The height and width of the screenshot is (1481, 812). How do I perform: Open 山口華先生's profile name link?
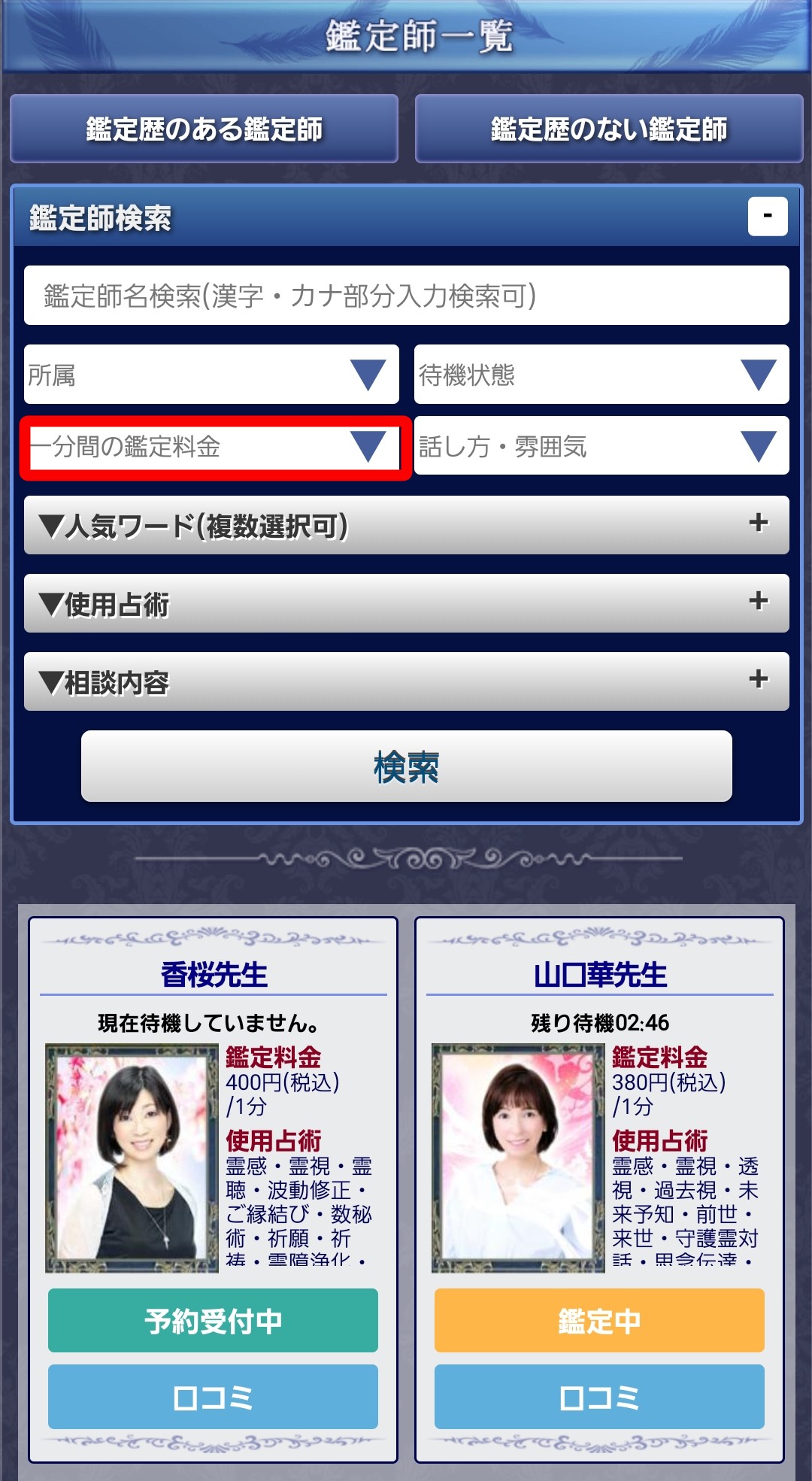tap(600, 975)
